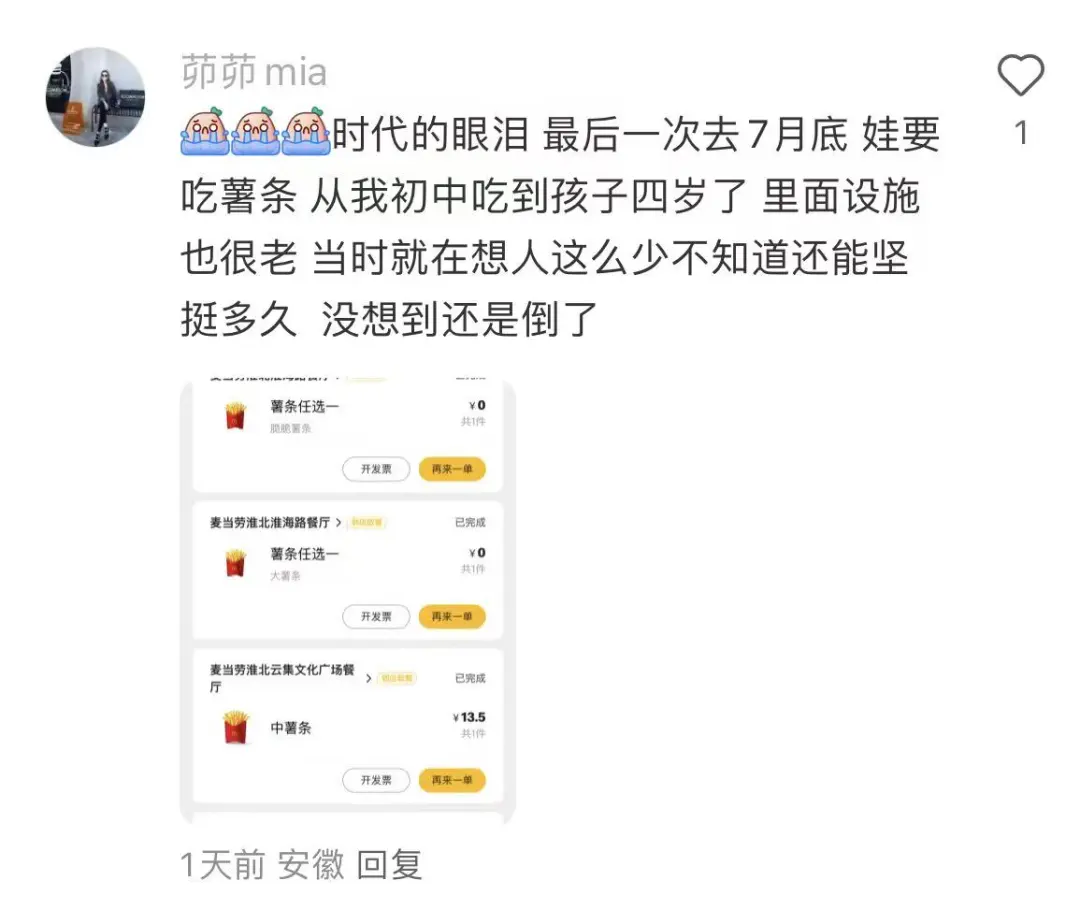
Task: Tap the username 茆茆mia
Action: tap(254, 72)
